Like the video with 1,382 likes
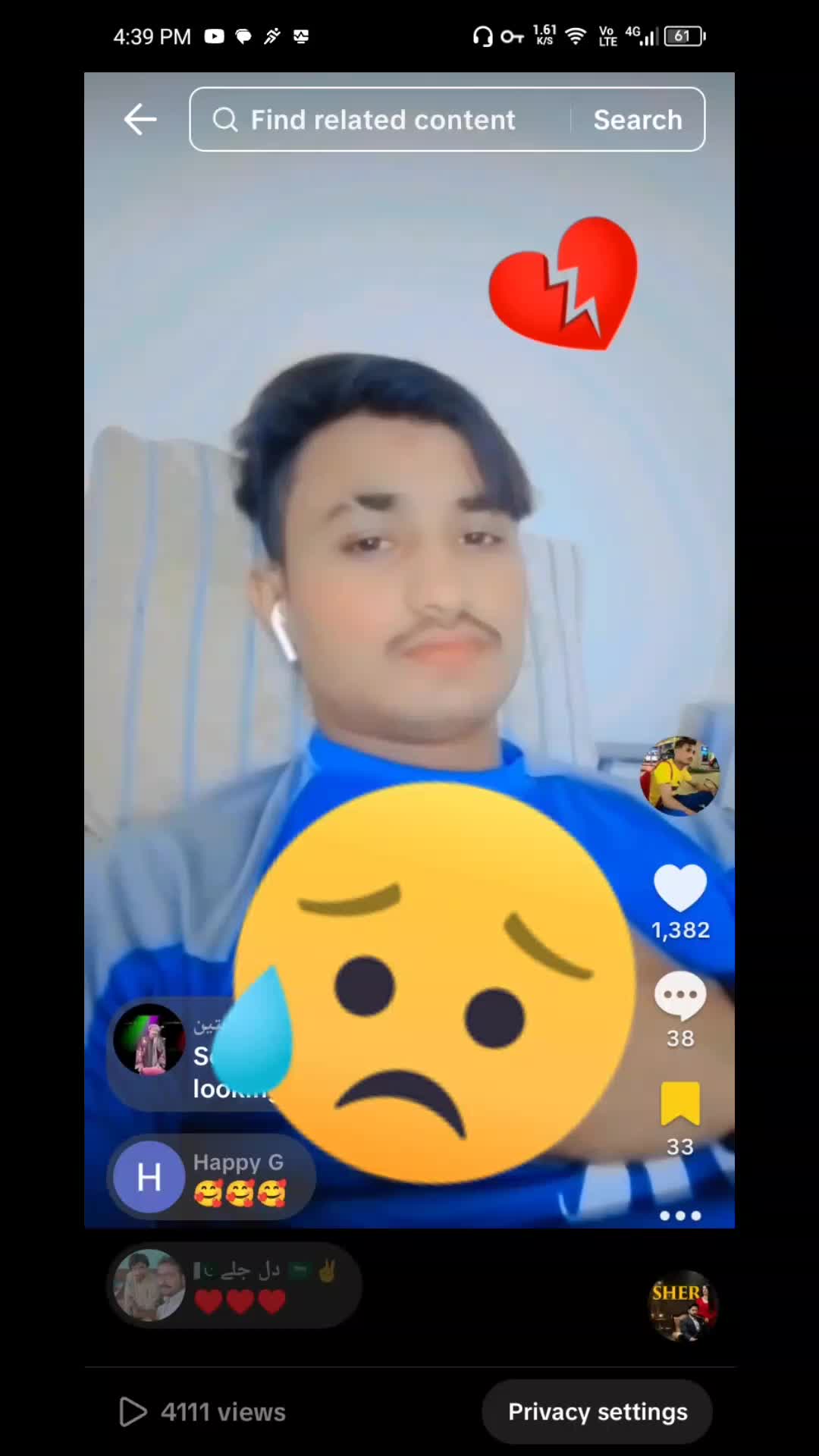 click(680, 888)
